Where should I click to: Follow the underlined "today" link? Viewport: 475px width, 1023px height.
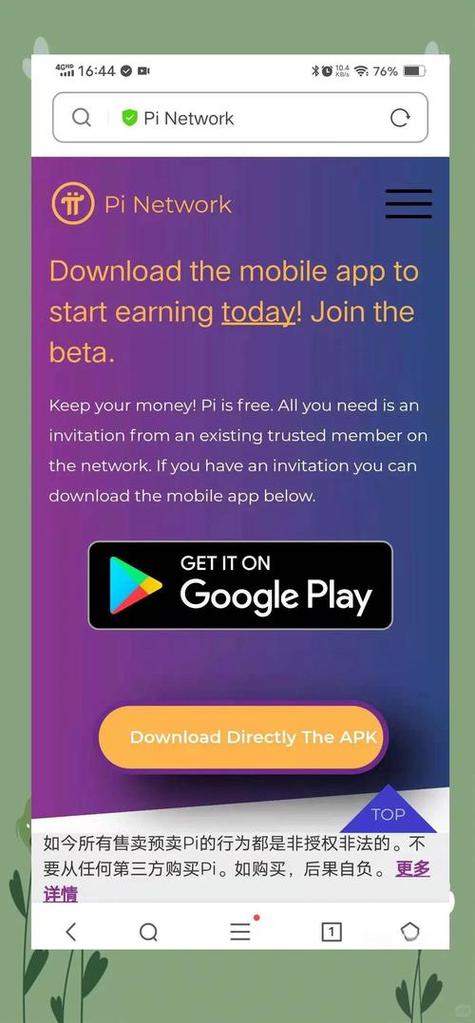[258, 313]
